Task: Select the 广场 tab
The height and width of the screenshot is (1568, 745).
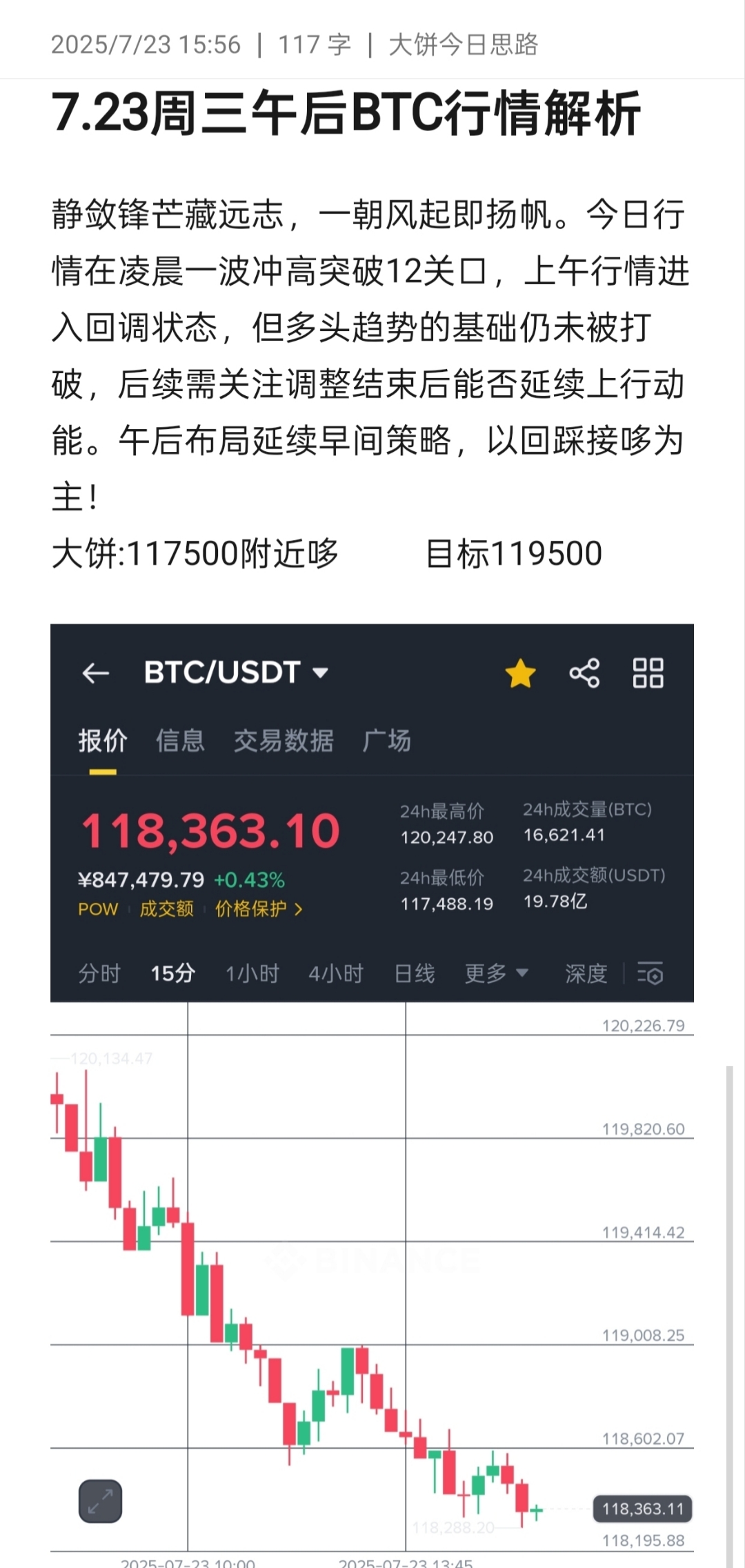Action: click(387, 741)
